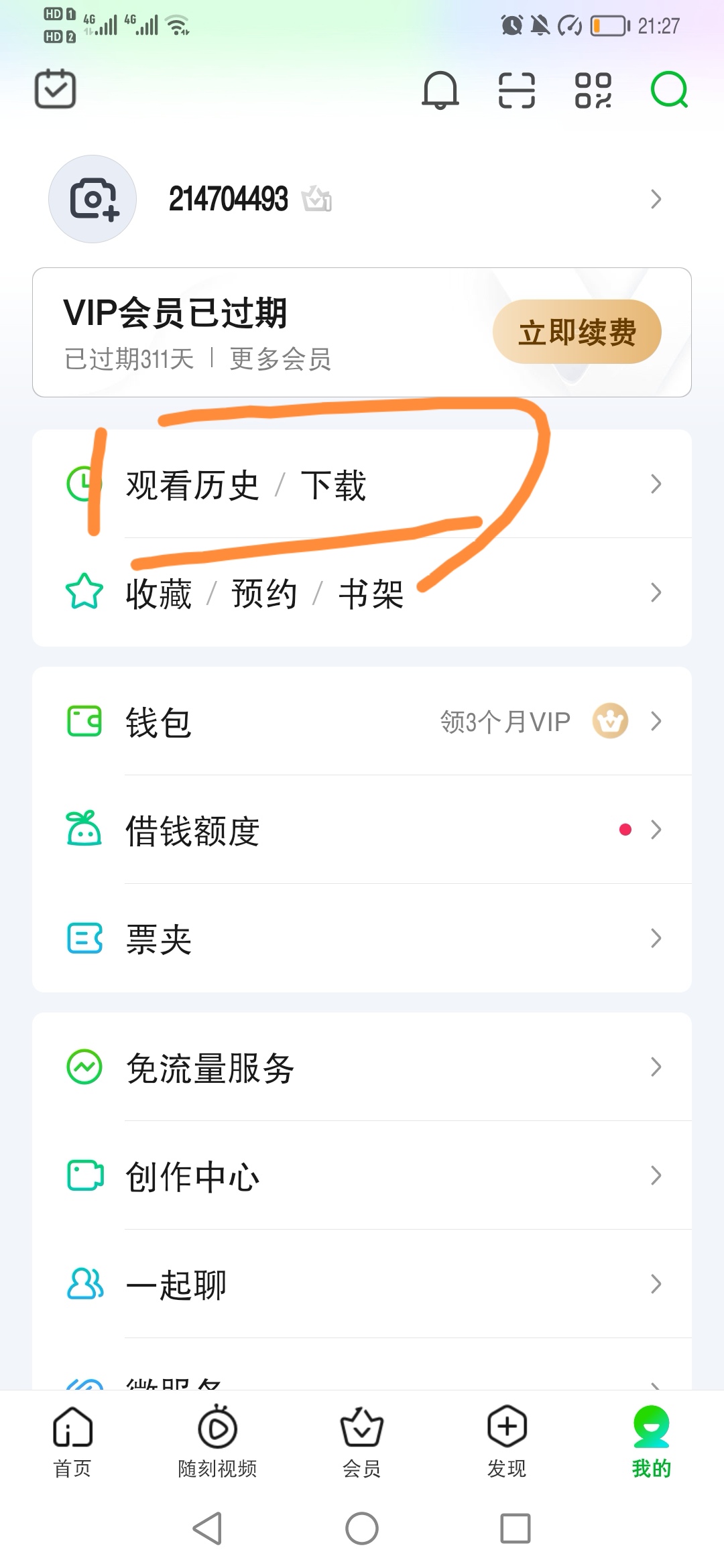This screenshot has width=724, height=1568.
Task: Open 免流量服务 row
Action: 362,1067
